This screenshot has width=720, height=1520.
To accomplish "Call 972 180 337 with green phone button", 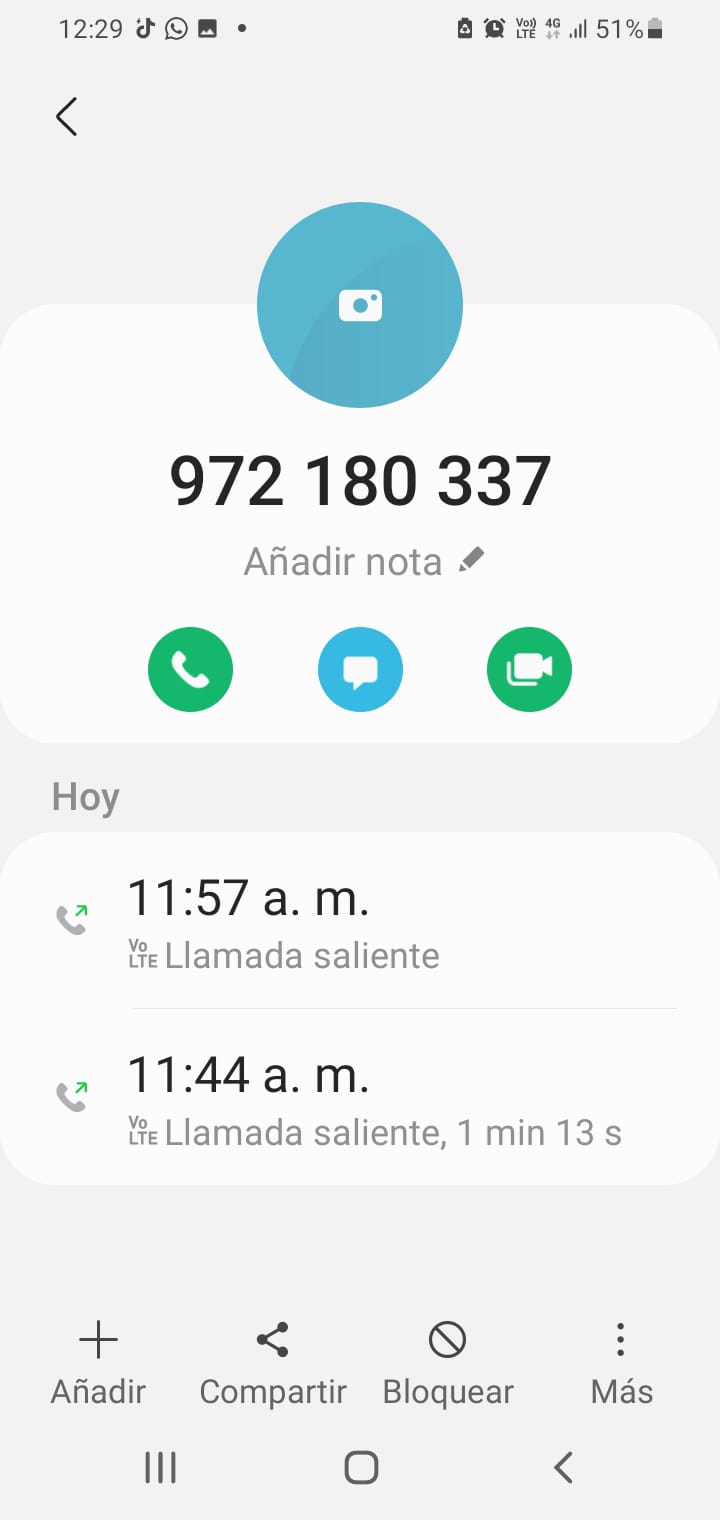I will point(190,670).
